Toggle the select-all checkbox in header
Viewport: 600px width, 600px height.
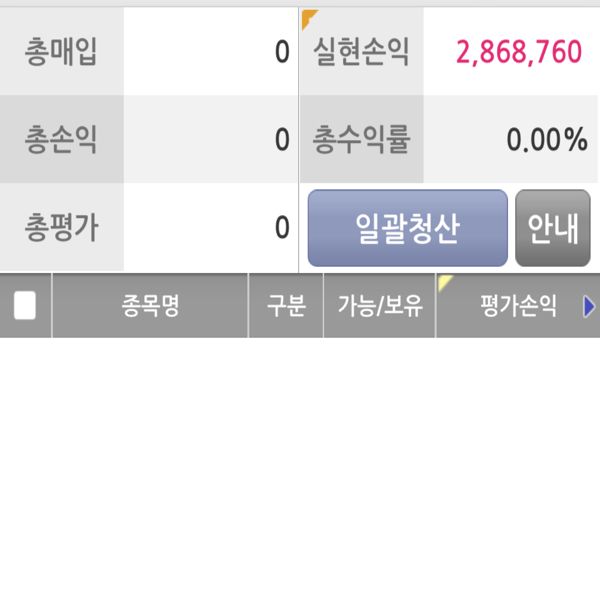pyautogui.click(x=25, y=306)
